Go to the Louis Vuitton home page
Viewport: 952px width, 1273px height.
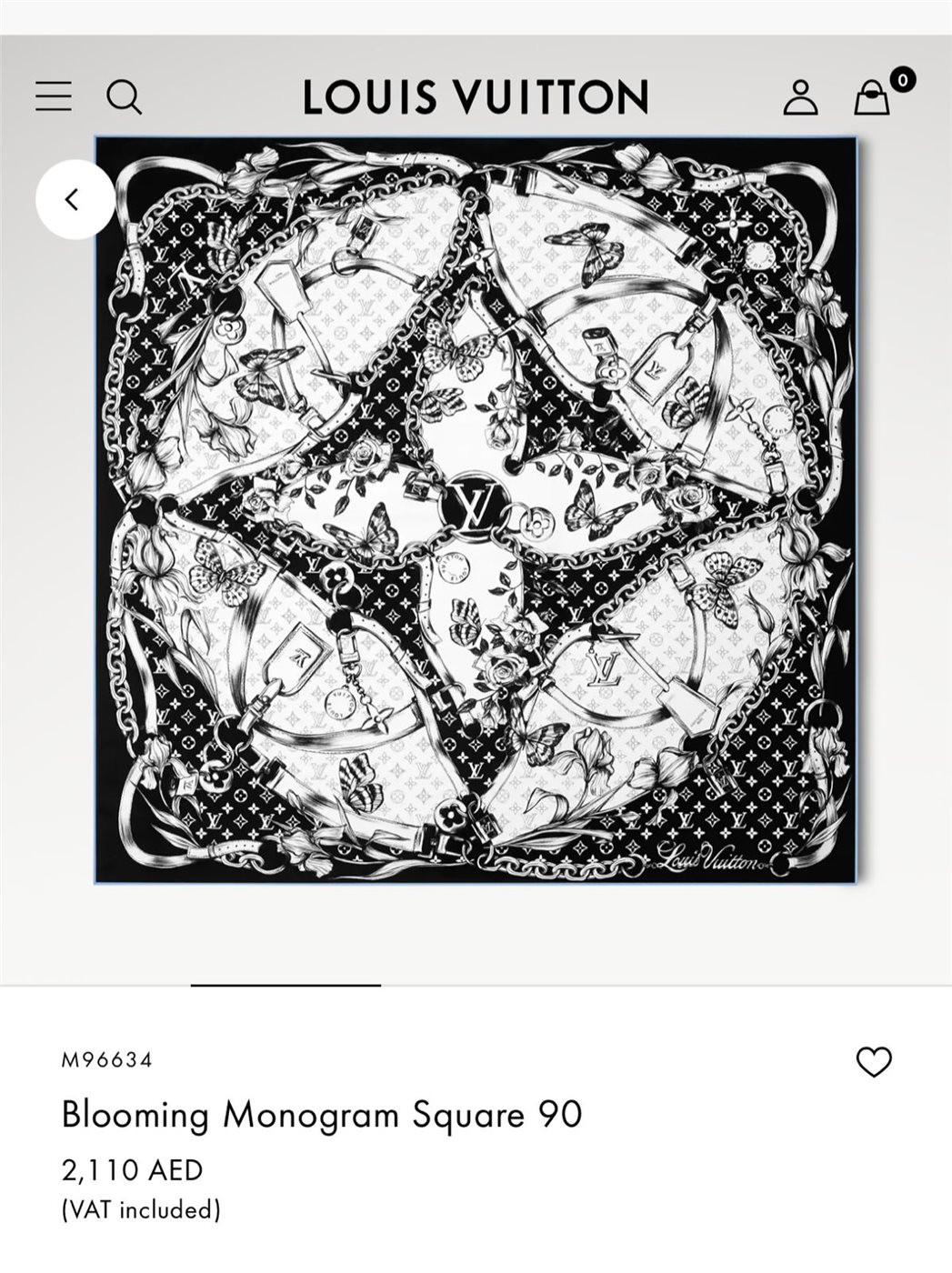pyautogui.click(x=476, y=96)
